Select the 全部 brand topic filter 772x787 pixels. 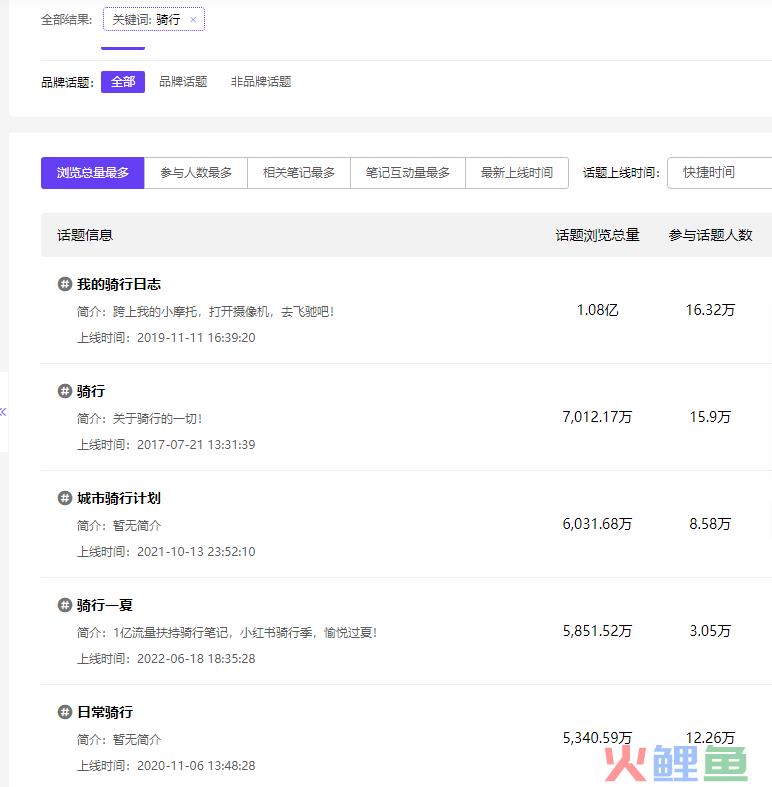pyautogui.click(x=123, y=82)
